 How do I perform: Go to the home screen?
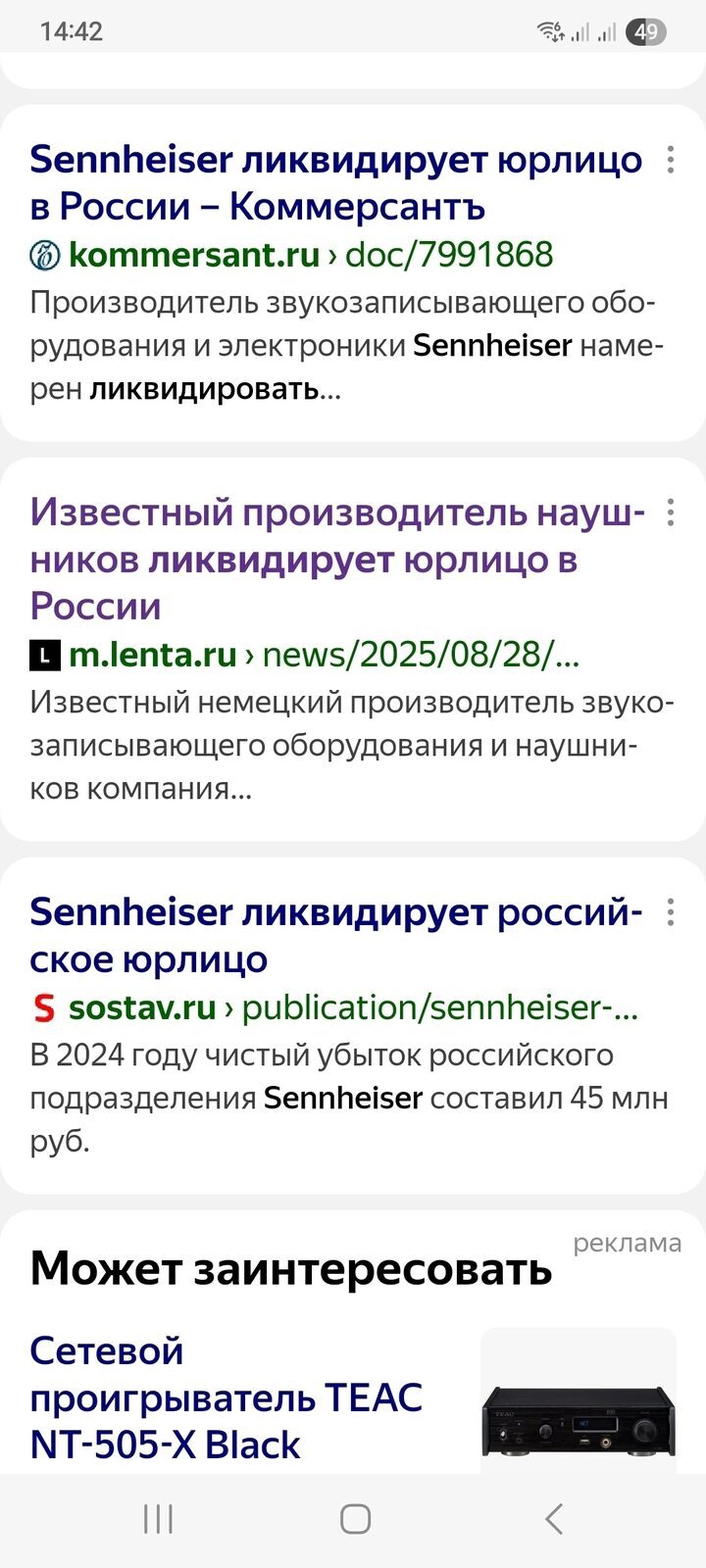[x=355, y=1519]
